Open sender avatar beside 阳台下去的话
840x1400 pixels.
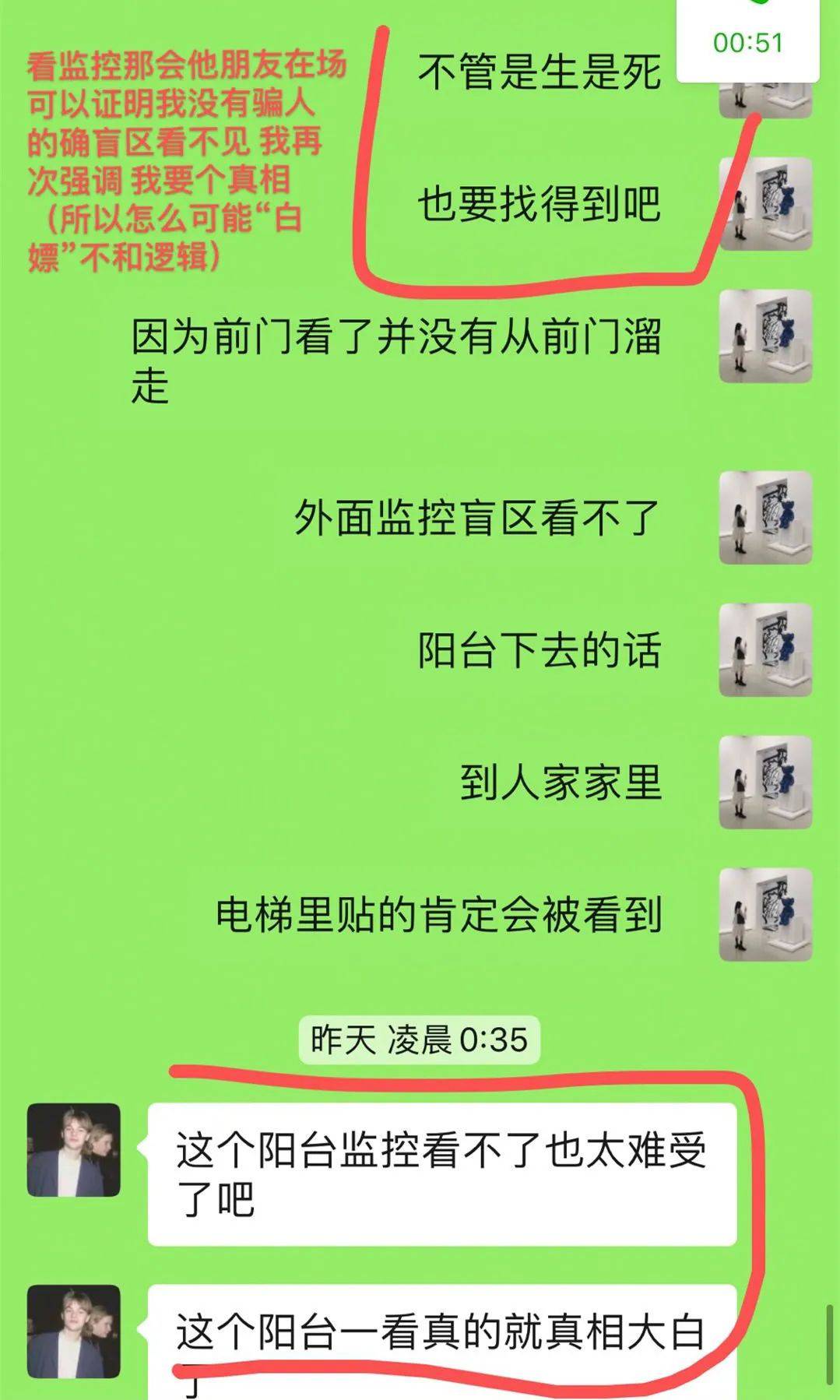pos(765,649)
